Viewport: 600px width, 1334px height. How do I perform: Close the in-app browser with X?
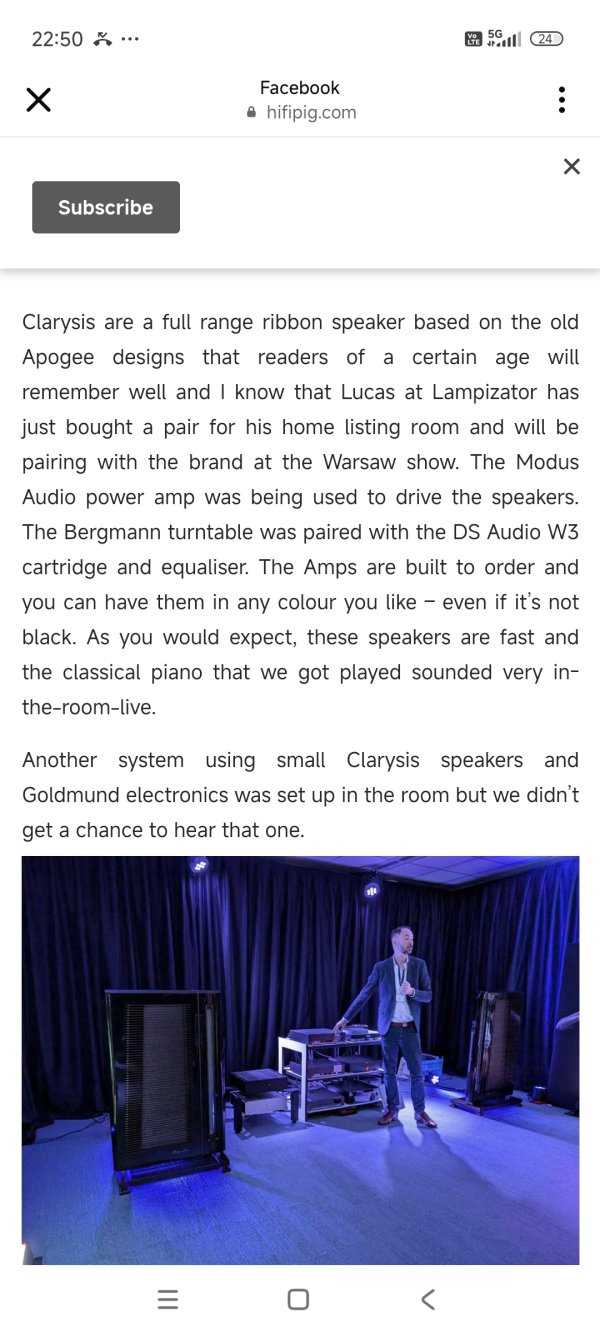(x=38, y=100)
